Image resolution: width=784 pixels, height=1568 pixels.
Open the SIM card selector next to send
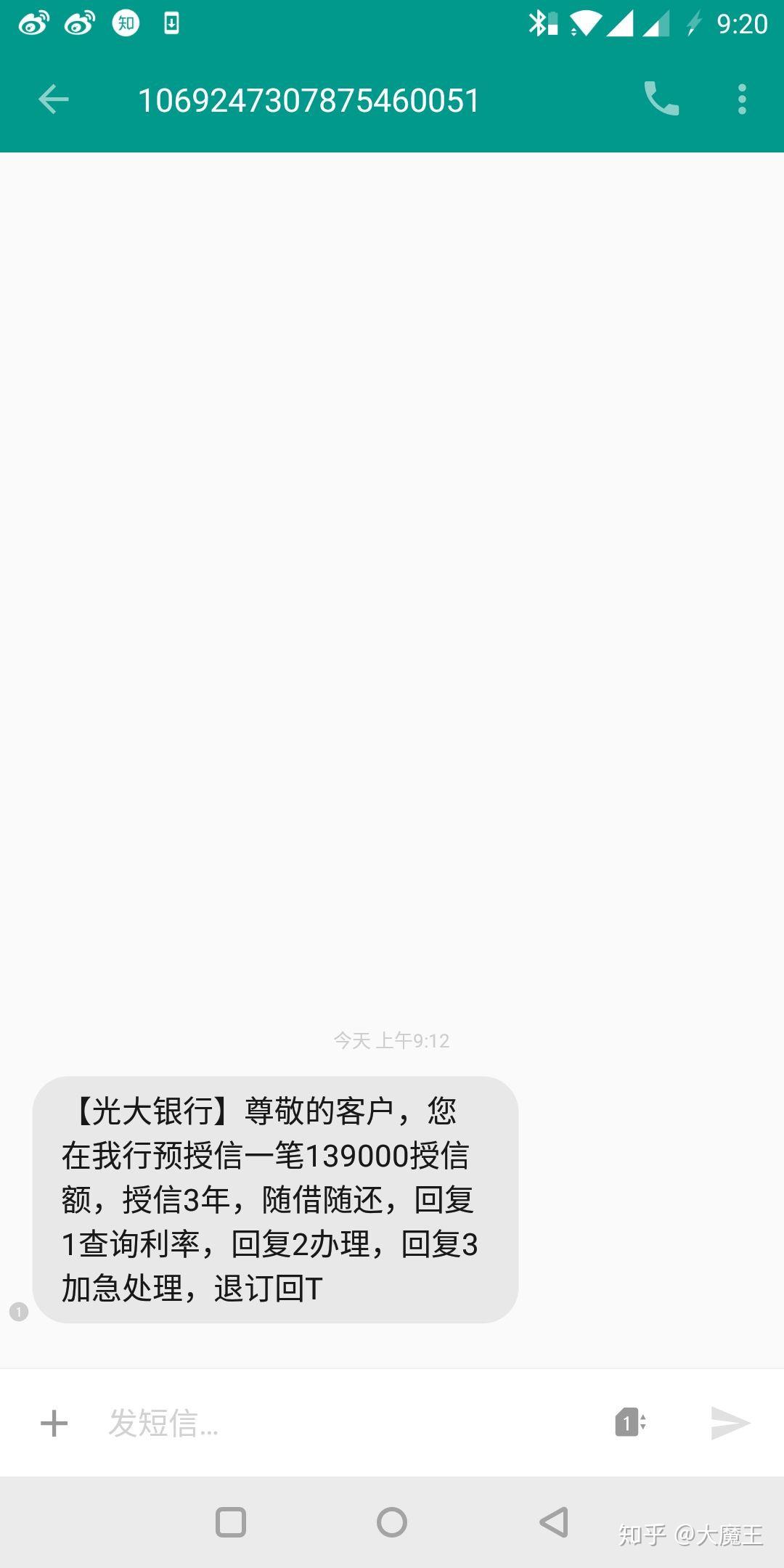[629, 1423]
